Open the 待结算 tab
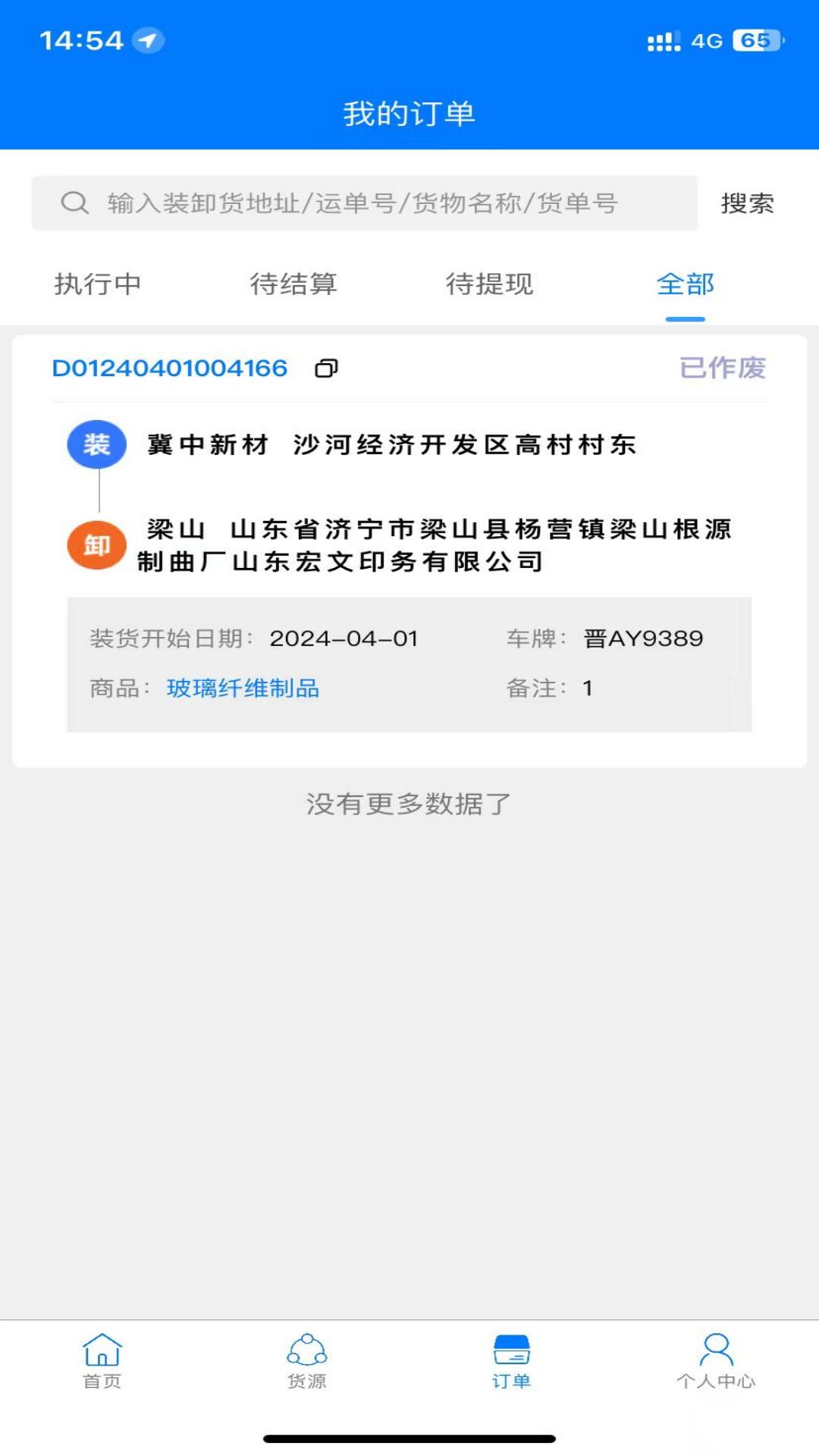 (x=295, y=286)
